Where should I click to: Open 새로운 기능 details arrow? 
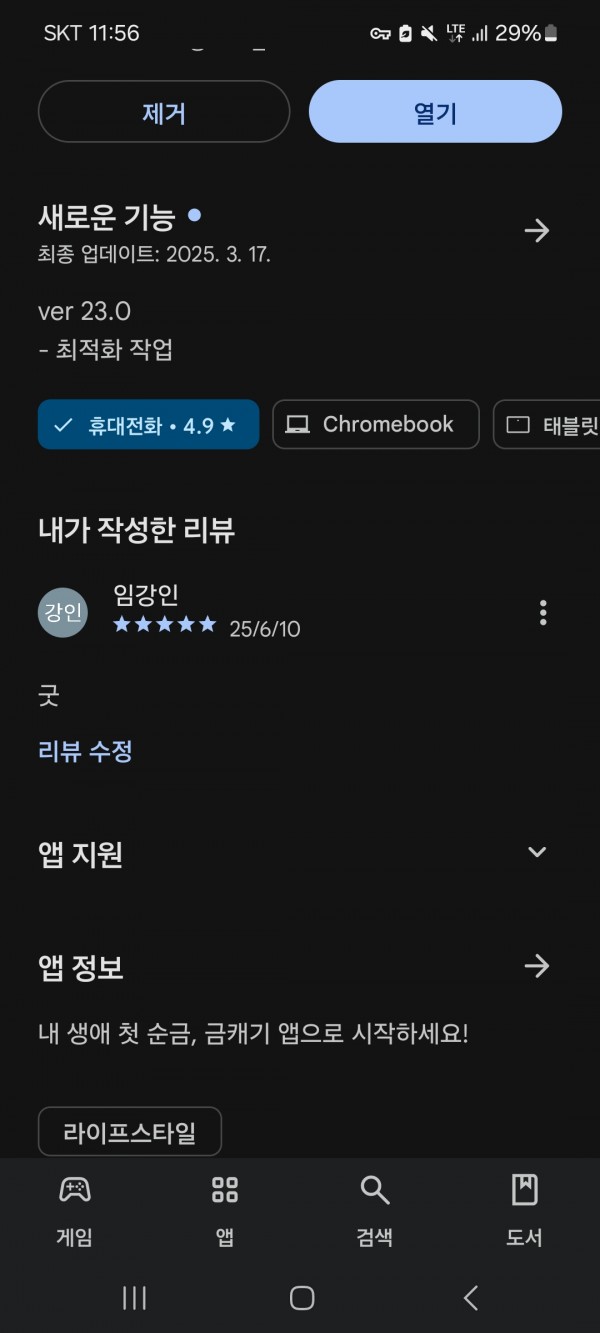pos(537,231)
